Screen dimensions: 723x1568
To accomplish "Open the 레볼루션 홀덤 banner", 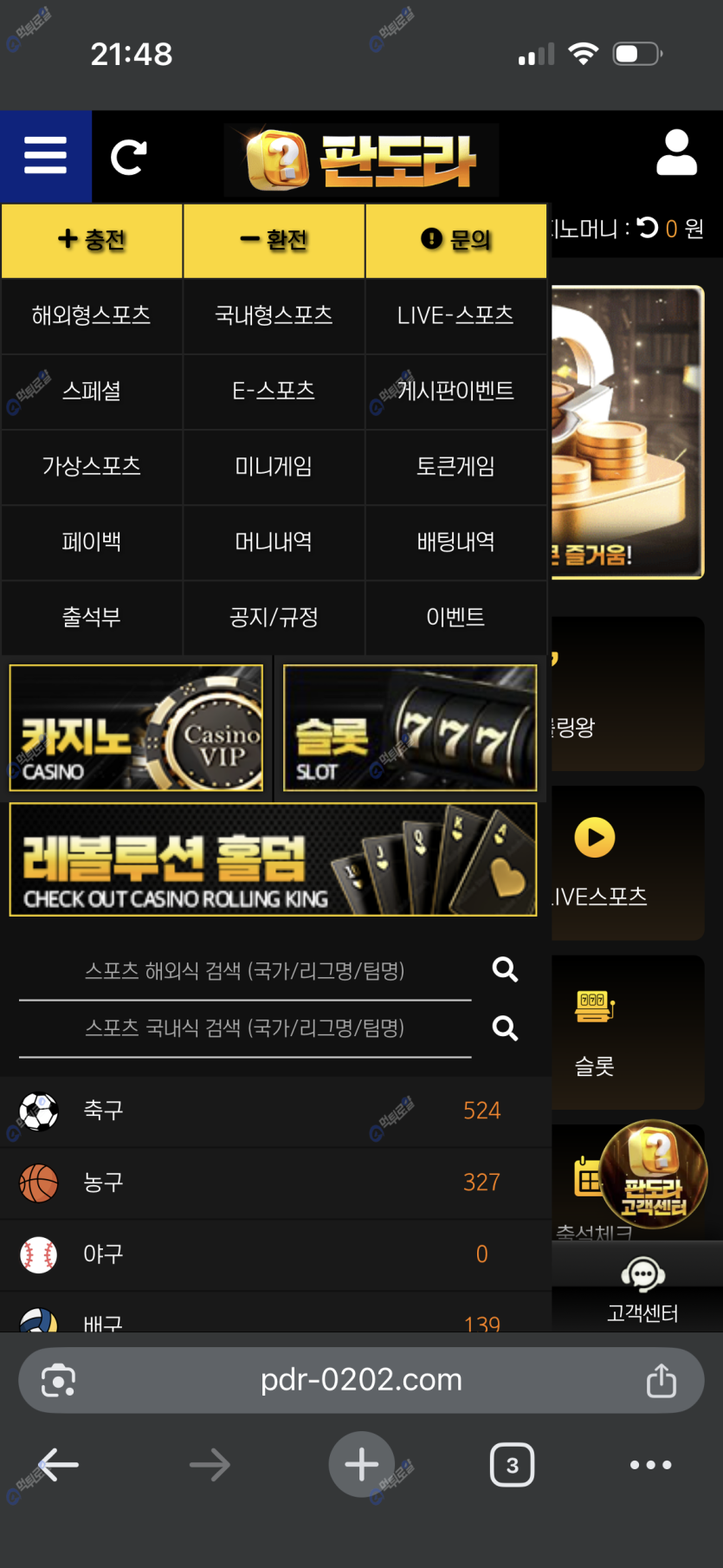I will pyautogui.click(x=273, y=859).
